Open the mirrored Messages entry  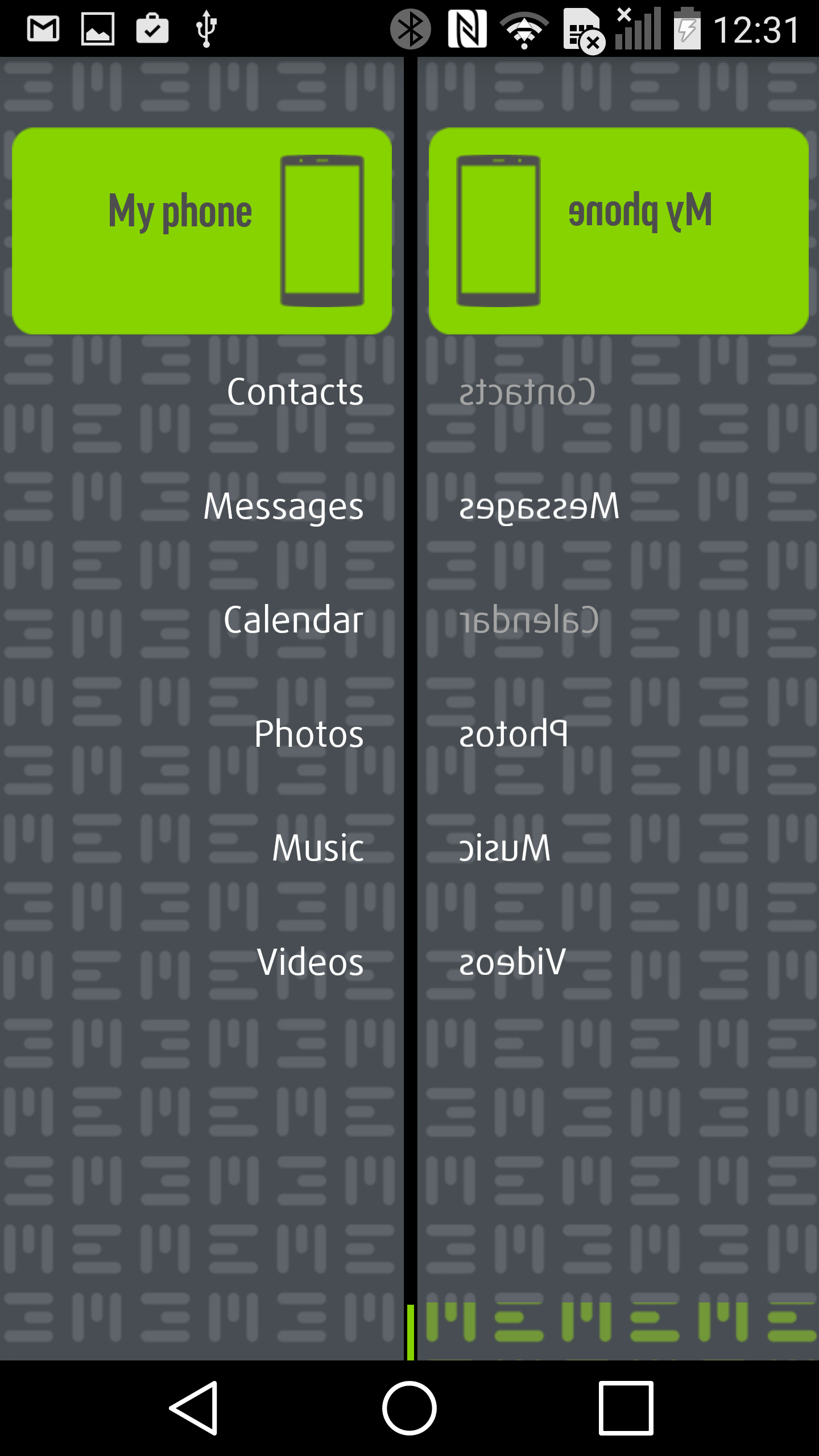(539, 507)
